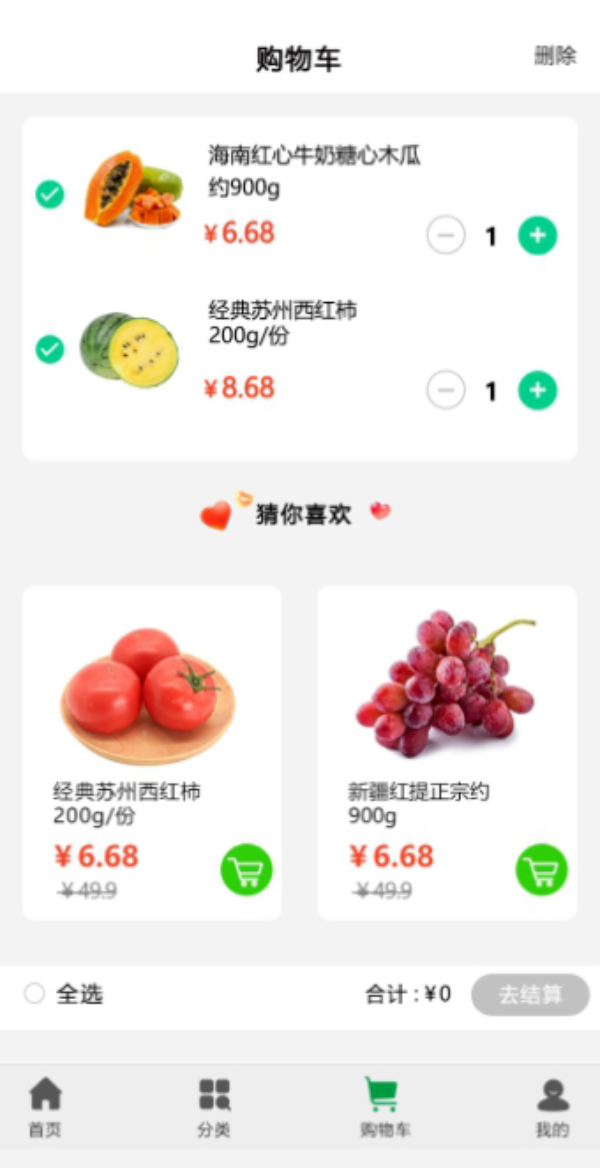Screen dimensions: 600x1168
Task: Add 新疆红提正宗 to the cart
Action: (541, 870)
